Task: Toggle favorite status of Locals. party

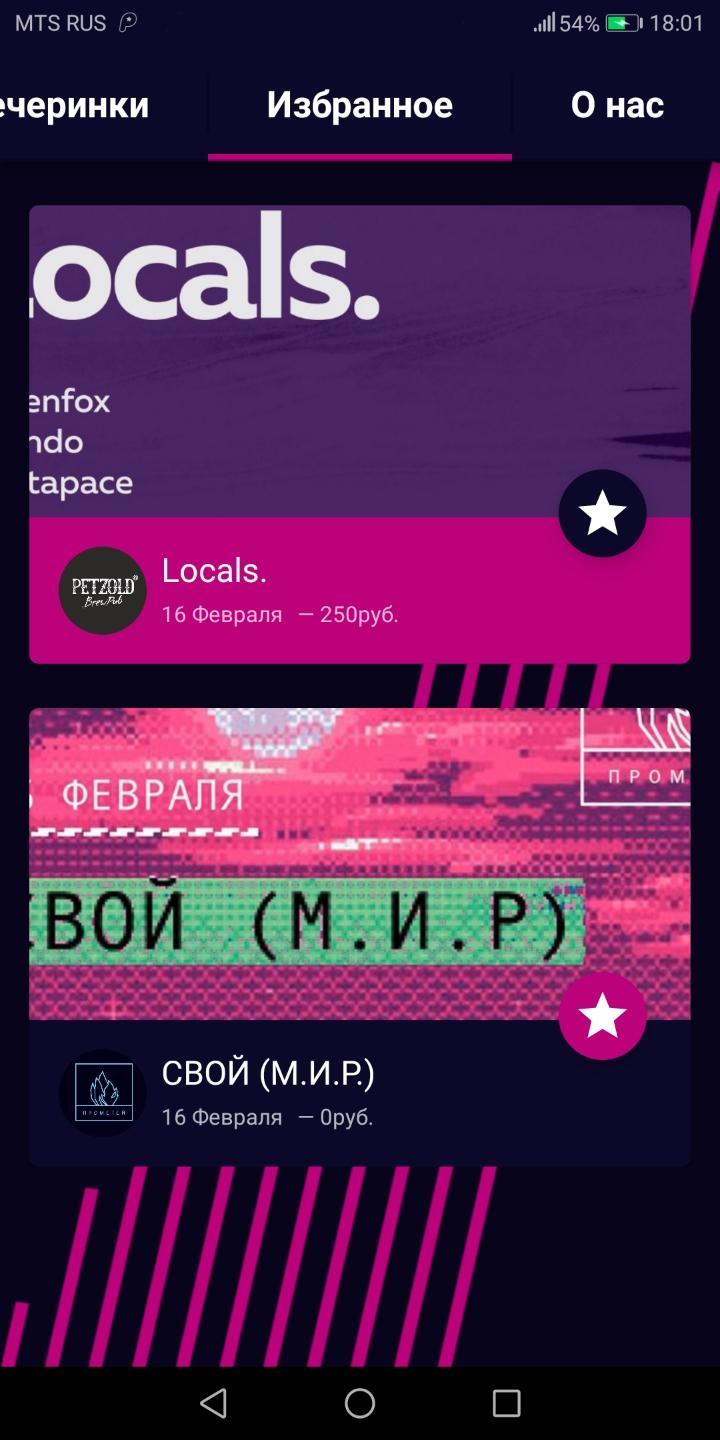Action: (x=602, y=513)
